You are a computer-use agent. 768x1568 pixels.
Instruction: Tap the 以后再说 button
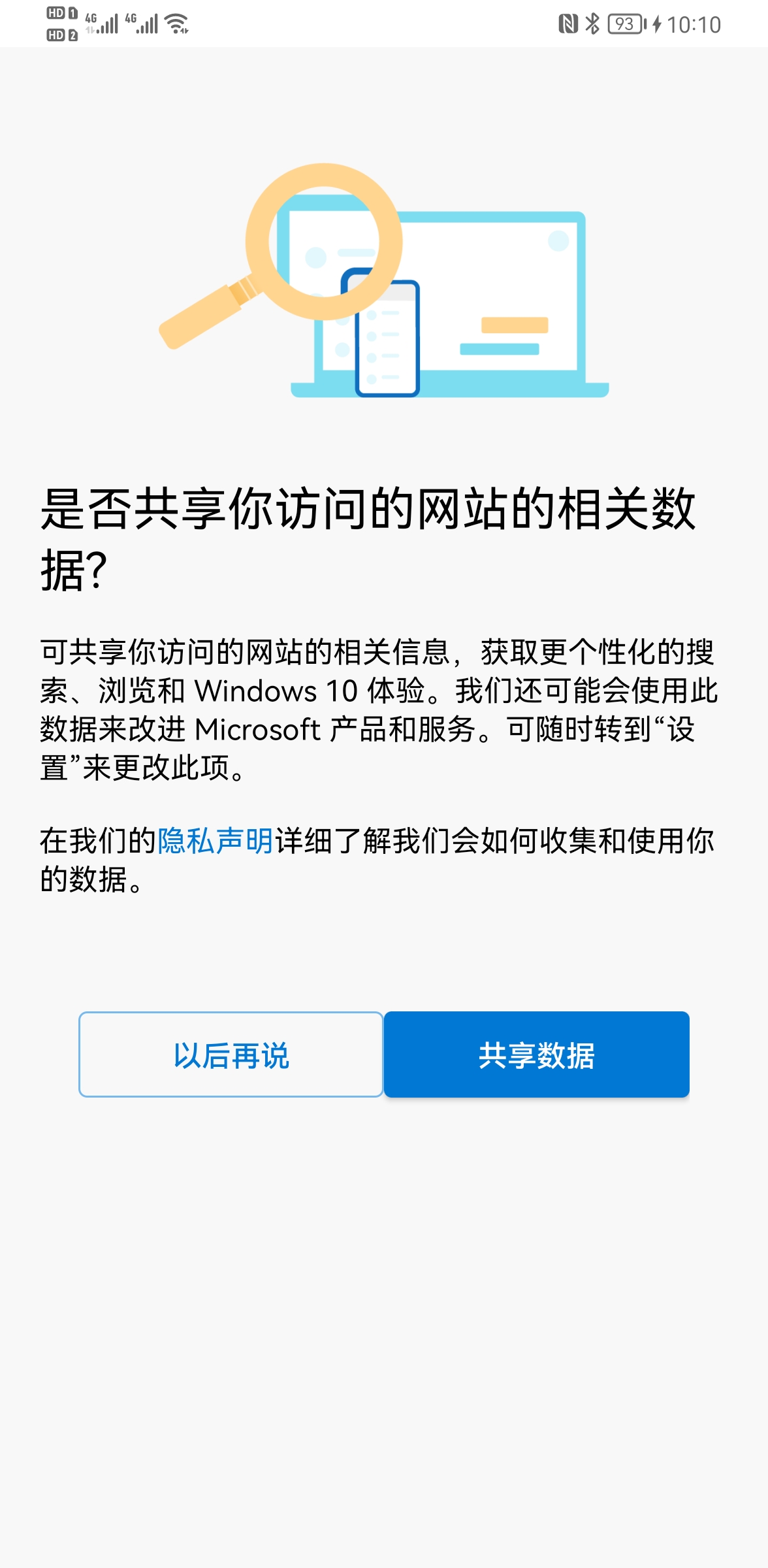(x=231, y=1054)
